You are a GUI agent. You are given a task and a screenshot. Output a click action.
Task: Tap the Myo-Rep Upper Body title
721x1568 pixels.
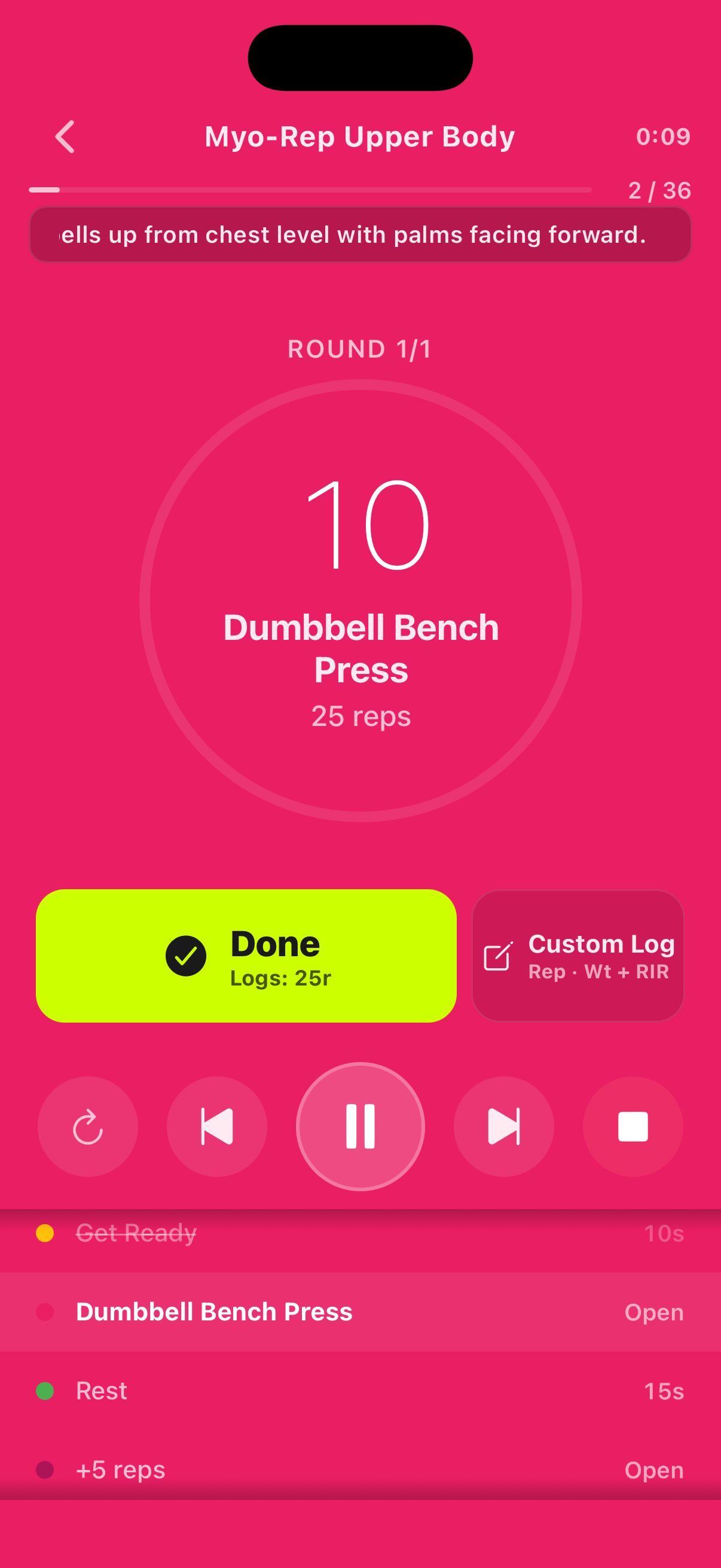[x=360, y=136]
